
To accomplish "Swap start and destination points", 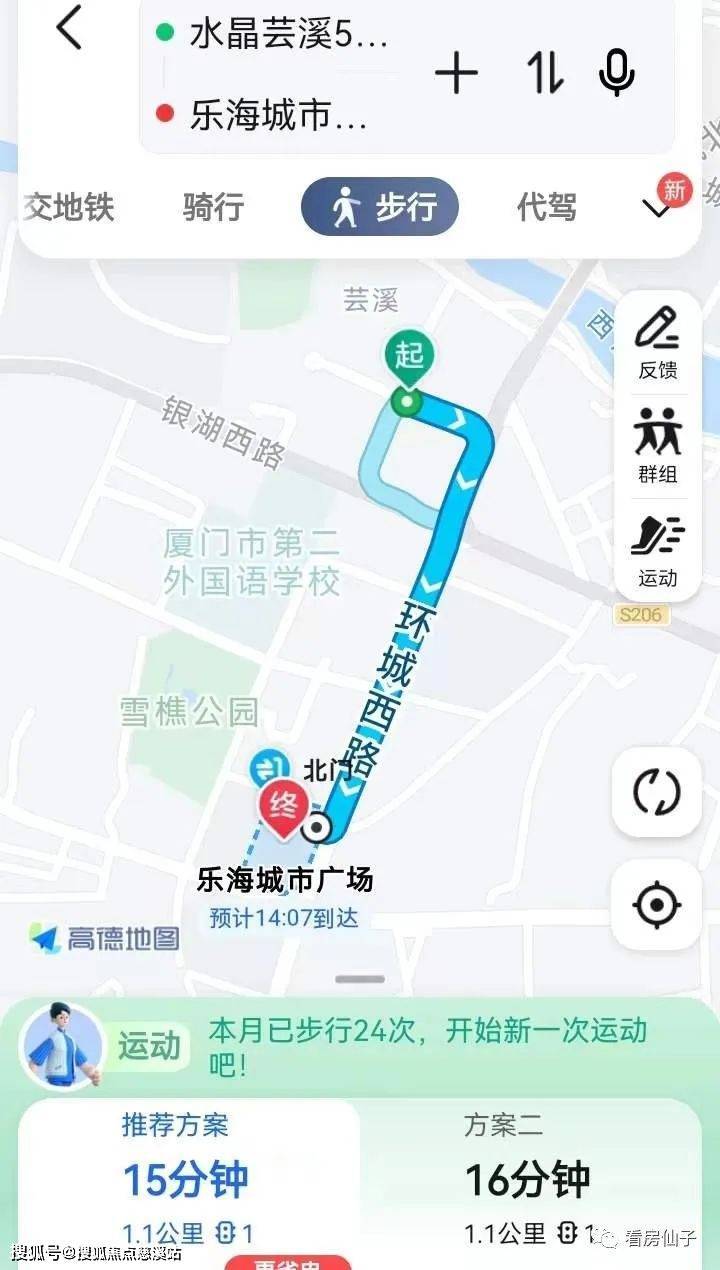I will tap(545, 74).
